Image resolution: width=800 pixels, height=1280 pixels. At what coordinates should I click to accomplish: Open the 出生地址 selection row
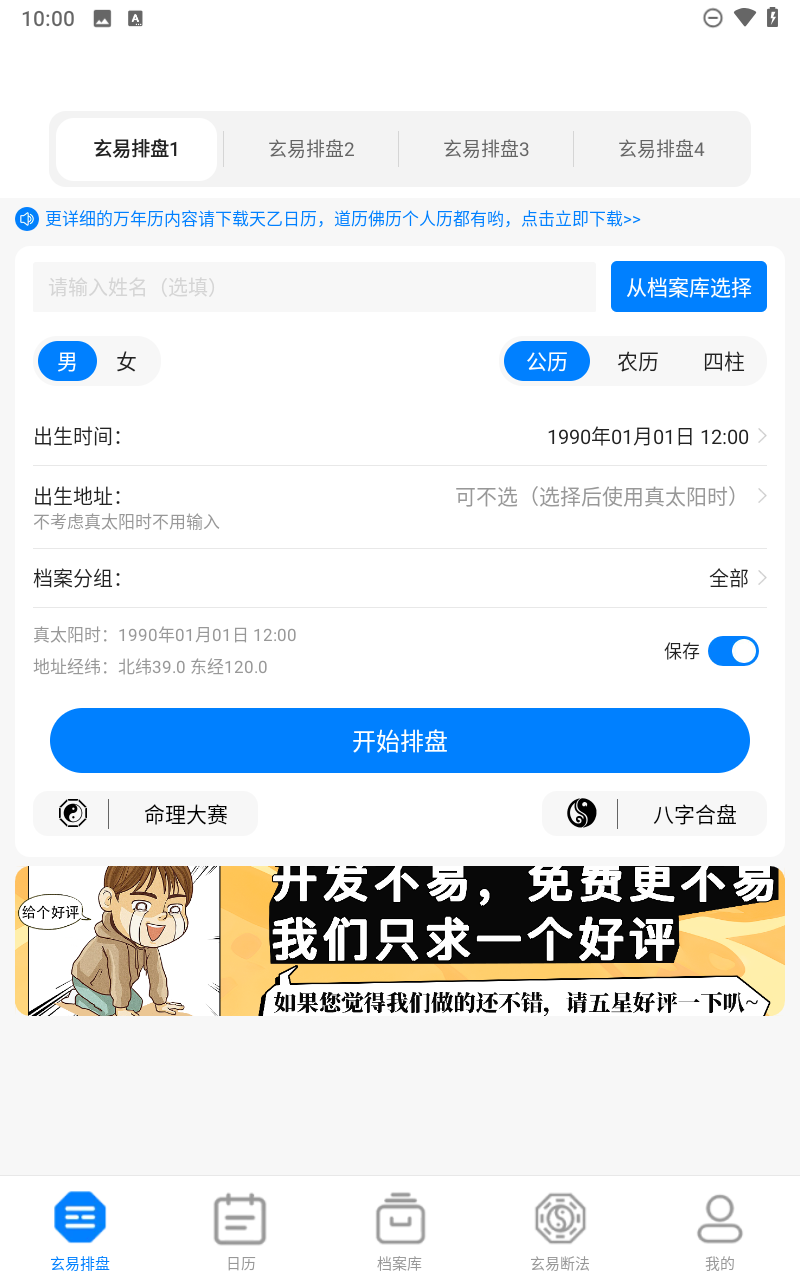(x=400, y=507)
